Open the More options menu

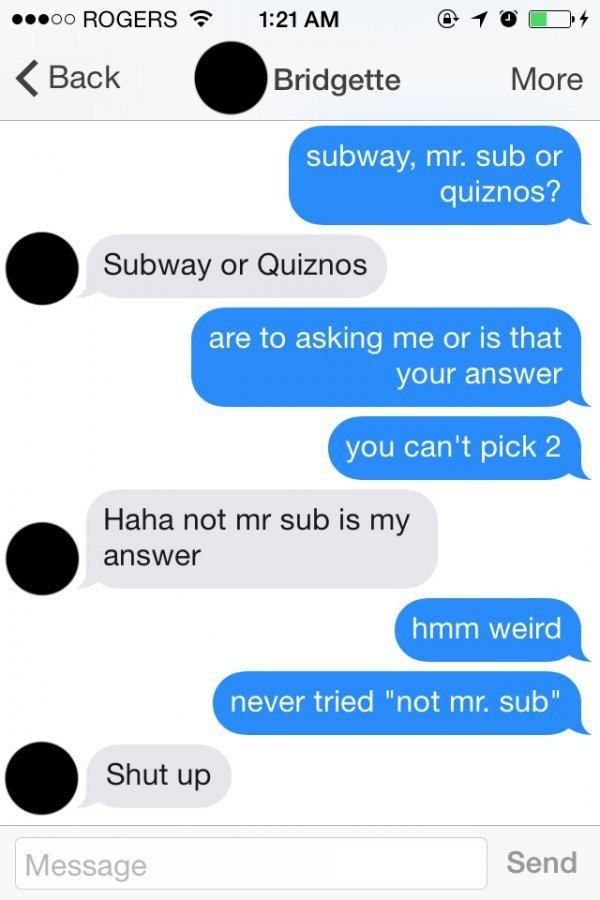(546, 78)
